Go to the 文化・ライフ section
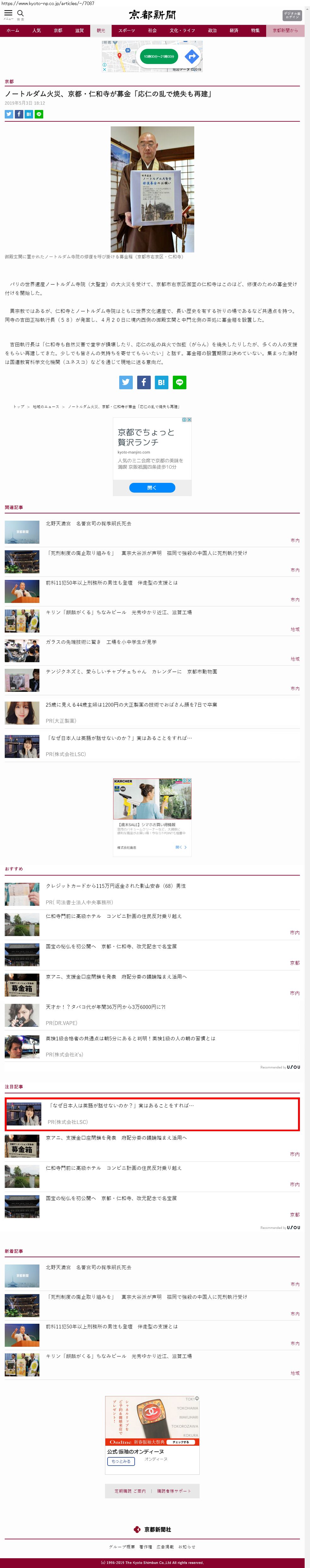Screen dimensions: 310x1568 [182, 31]
